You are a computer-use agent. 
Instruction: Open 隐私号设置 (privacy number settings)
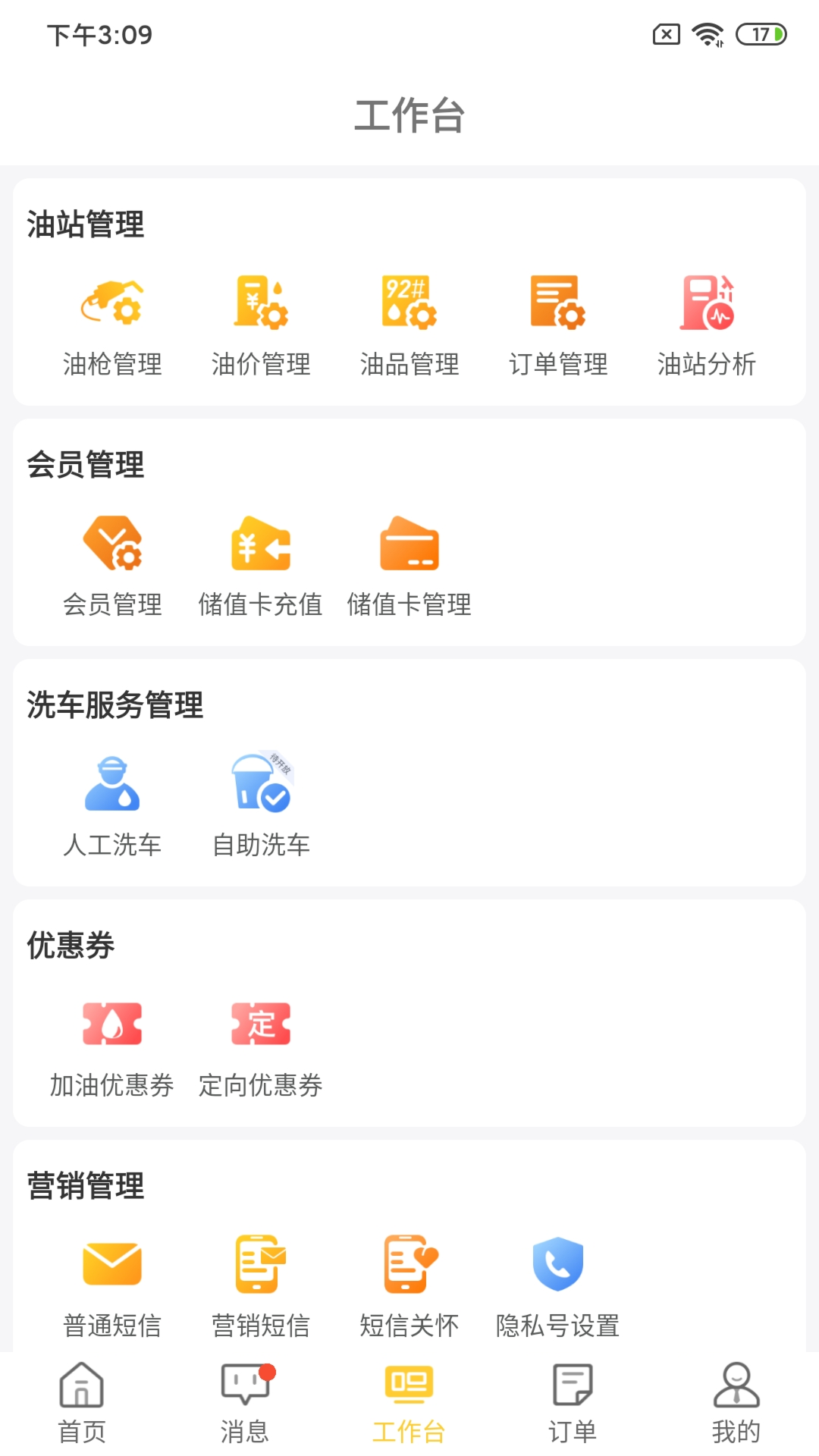coord(558,1282)
